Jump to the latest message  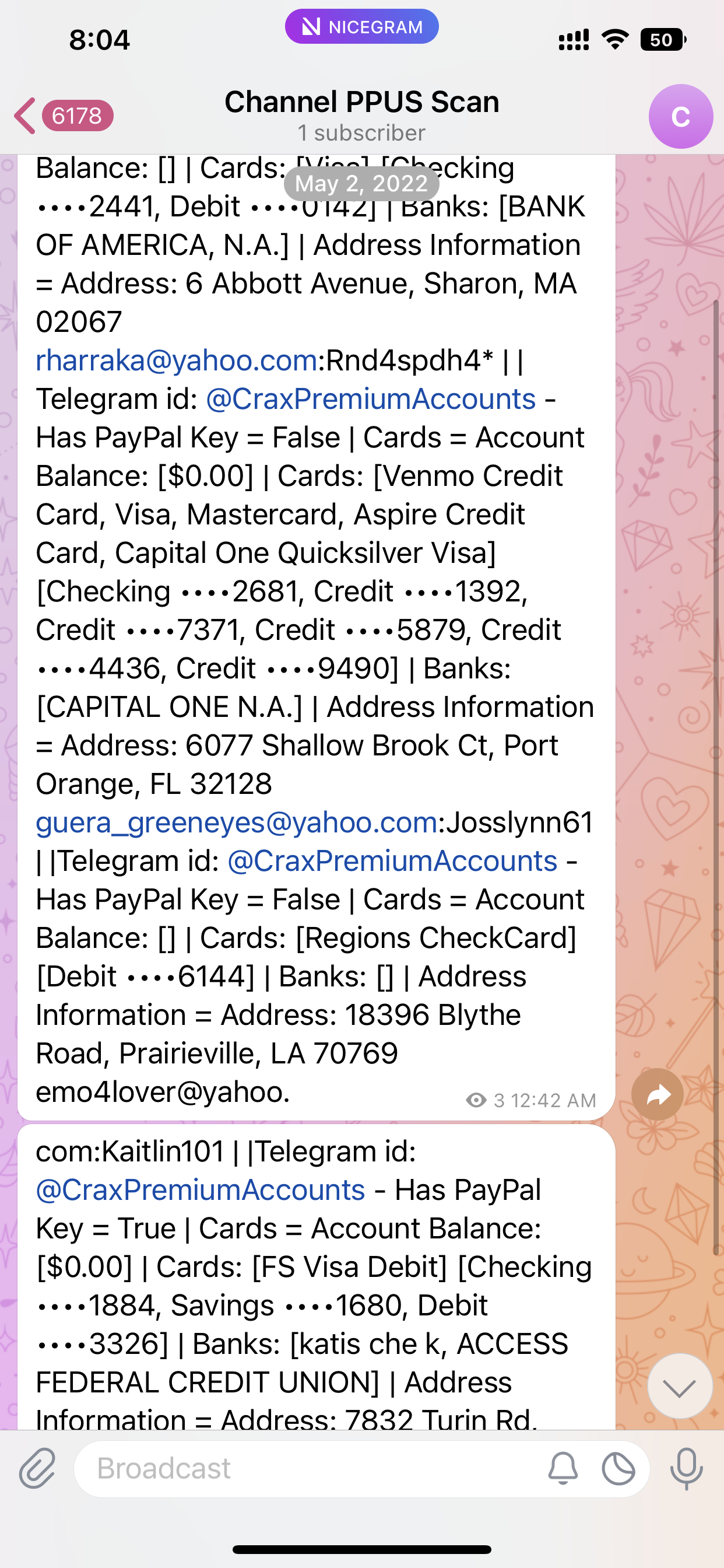[x=679, y=1387]
